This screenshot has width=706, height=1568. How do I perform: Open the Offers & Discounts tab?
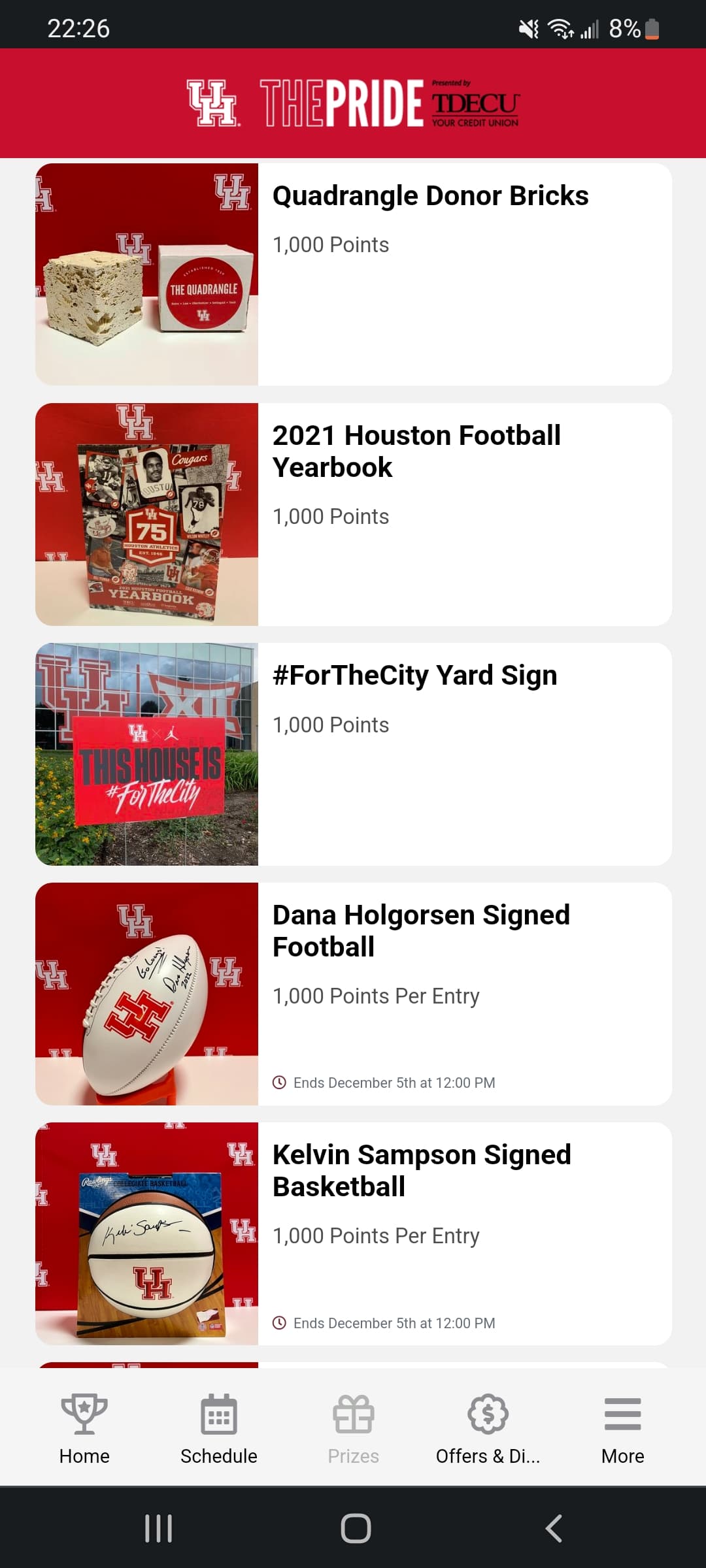(x=488, y=1429)
